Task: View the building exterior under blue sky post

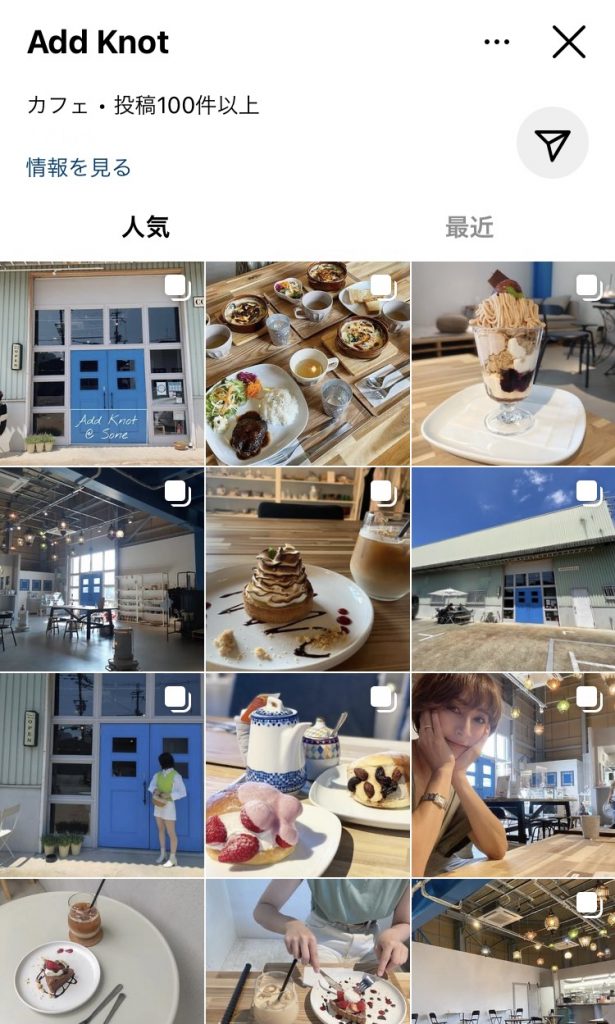Action: [513, 569]
